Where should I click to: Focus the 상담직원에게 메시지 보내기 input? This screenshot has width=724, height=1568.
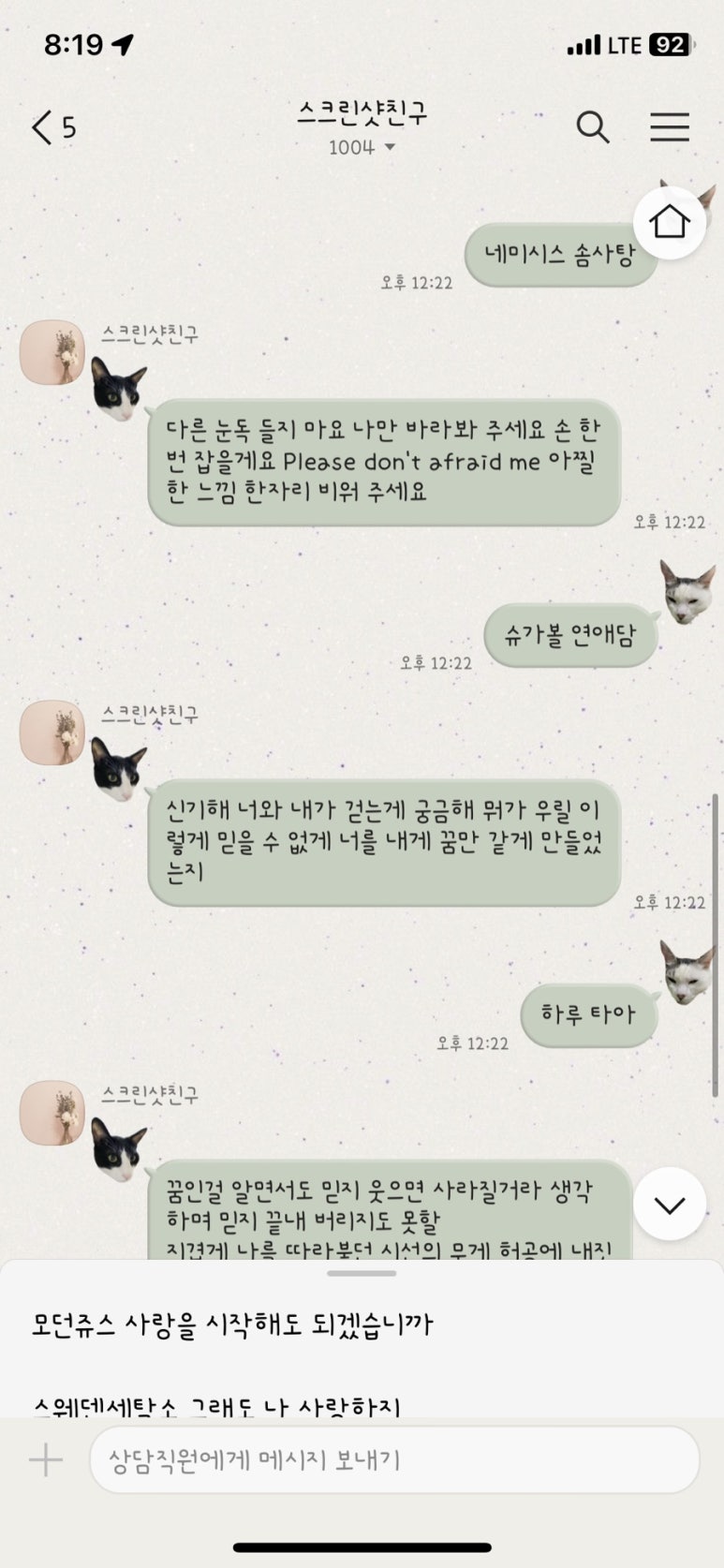[394, 1459]
